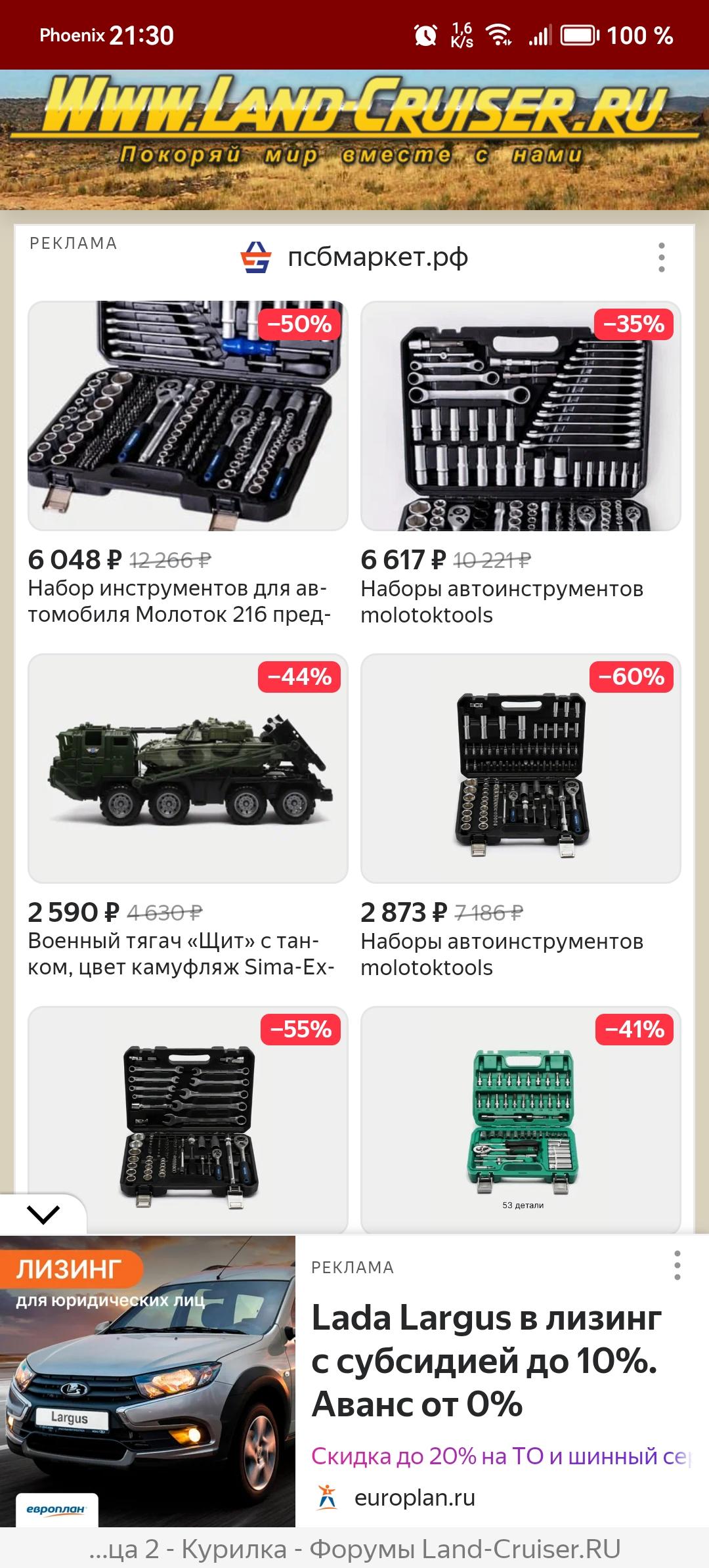Screen dimensions: 709x1568
Task: Open options menu for europlan ad
Action: [677, 1265]
